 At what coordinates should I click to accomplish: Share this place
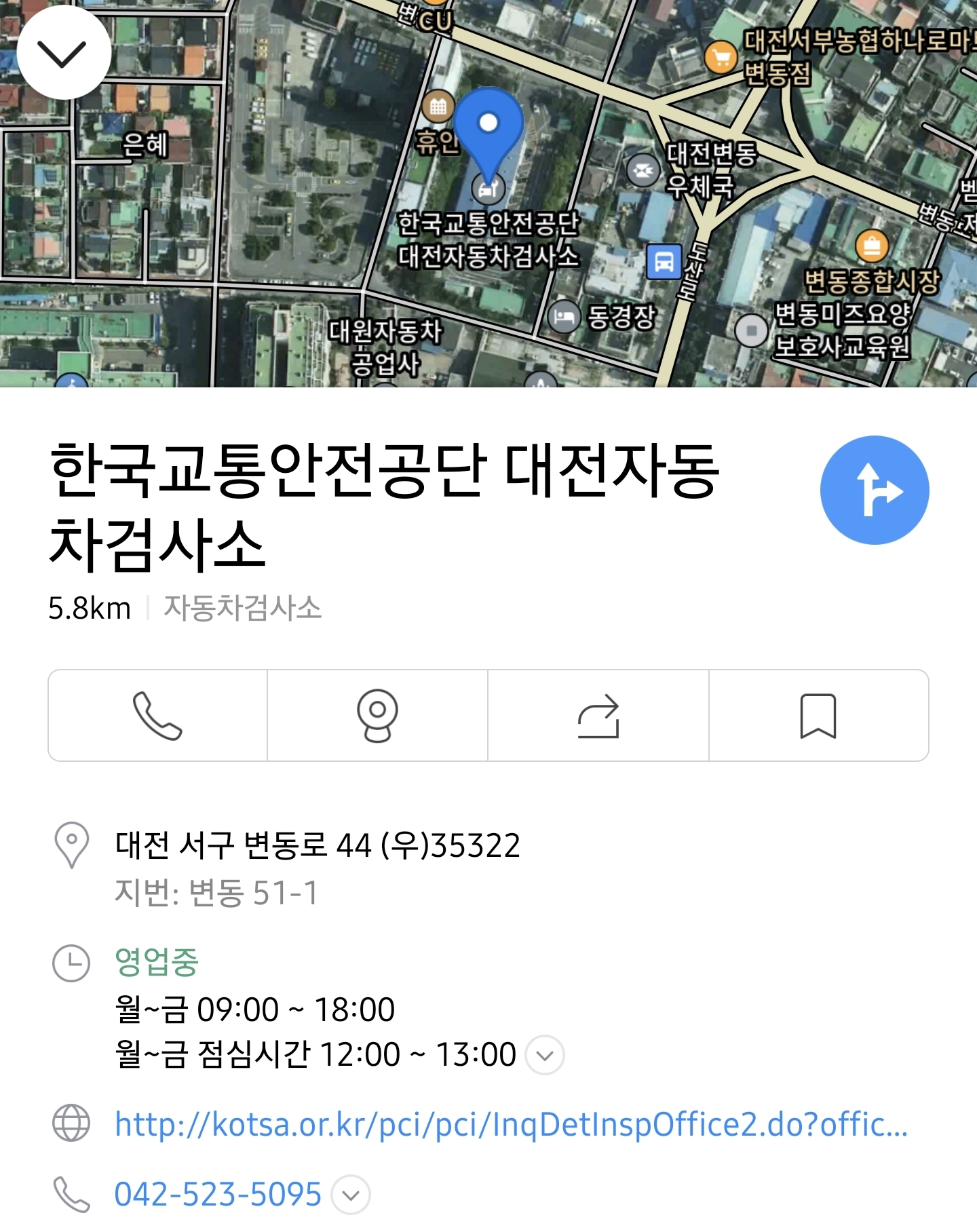click(x=598, y=715)
